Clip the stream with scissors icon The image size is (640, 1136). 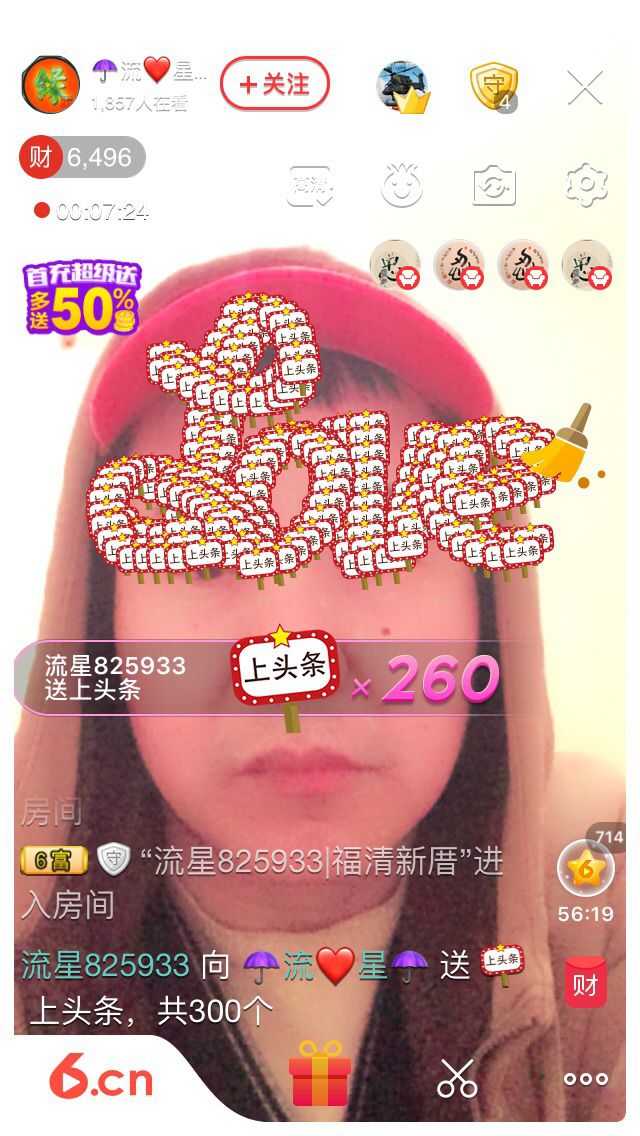click(x=458, y=1078)
